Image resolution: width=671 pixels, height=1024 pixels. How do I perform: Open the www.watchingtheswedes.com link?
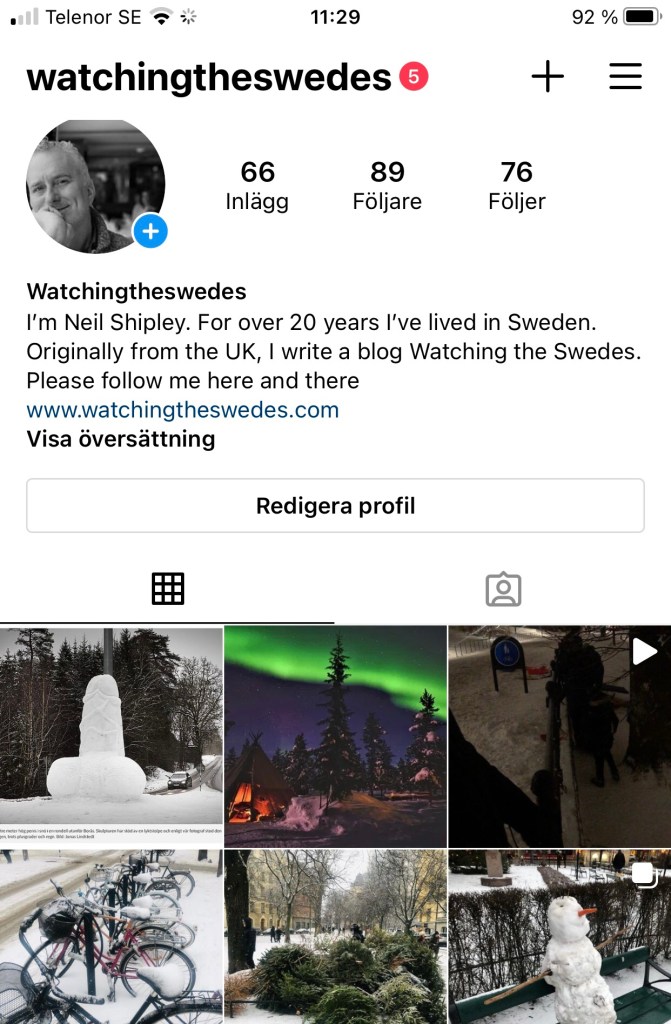182,410
